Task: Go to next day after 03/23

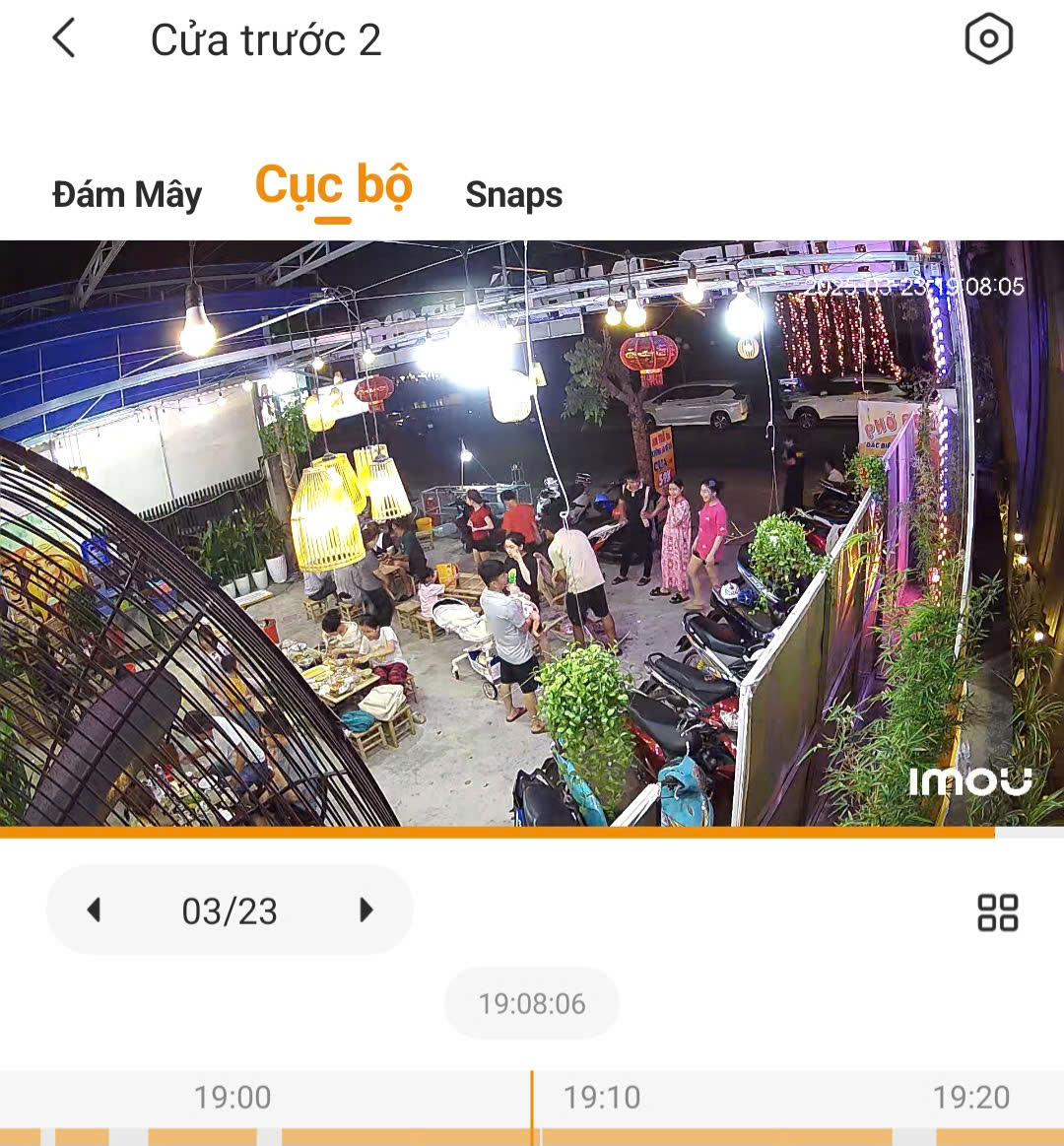Action: [366, 910]
